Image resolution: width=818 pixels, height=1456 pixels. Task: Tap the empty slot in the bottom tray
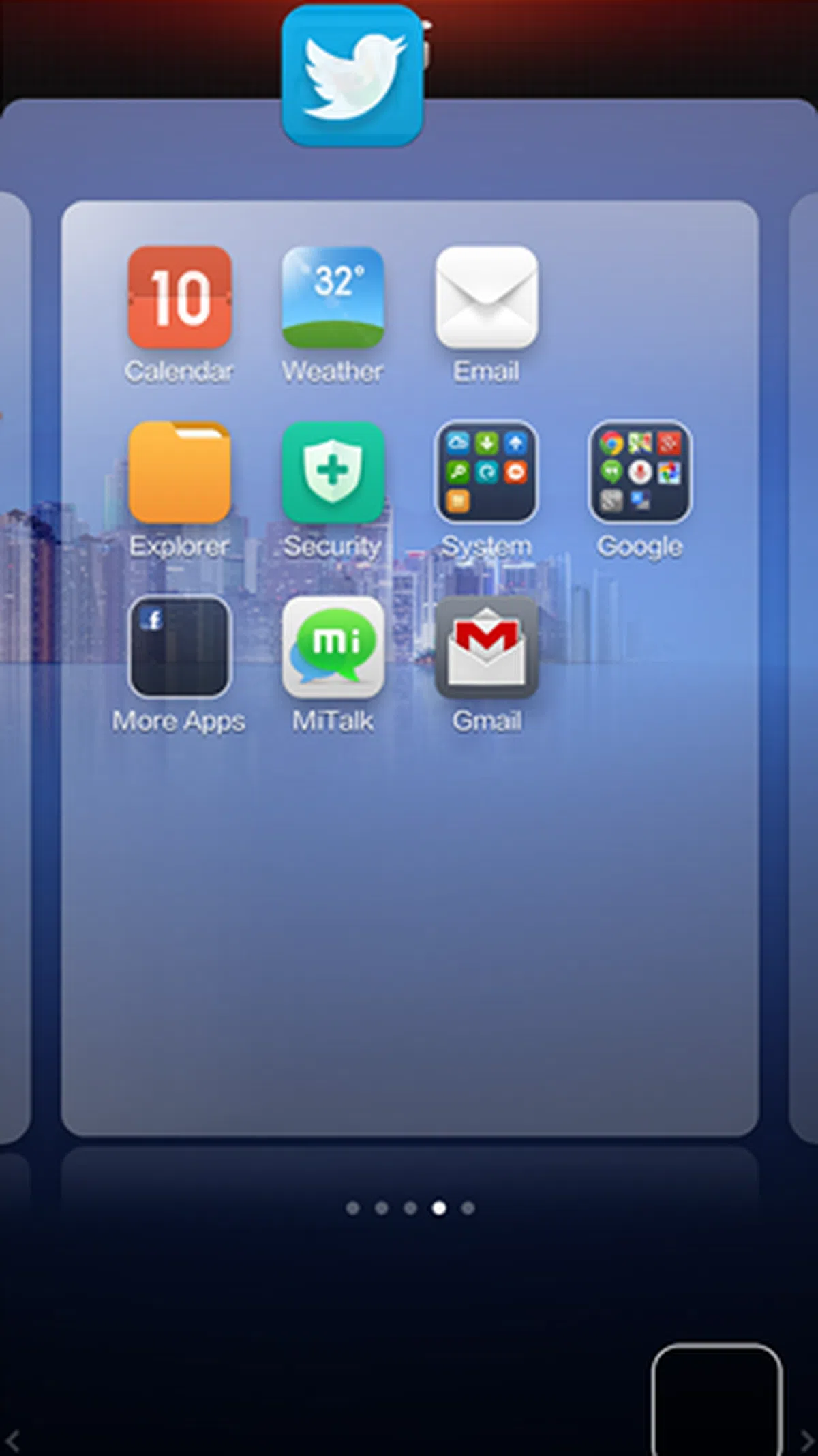pos(716,1401)
